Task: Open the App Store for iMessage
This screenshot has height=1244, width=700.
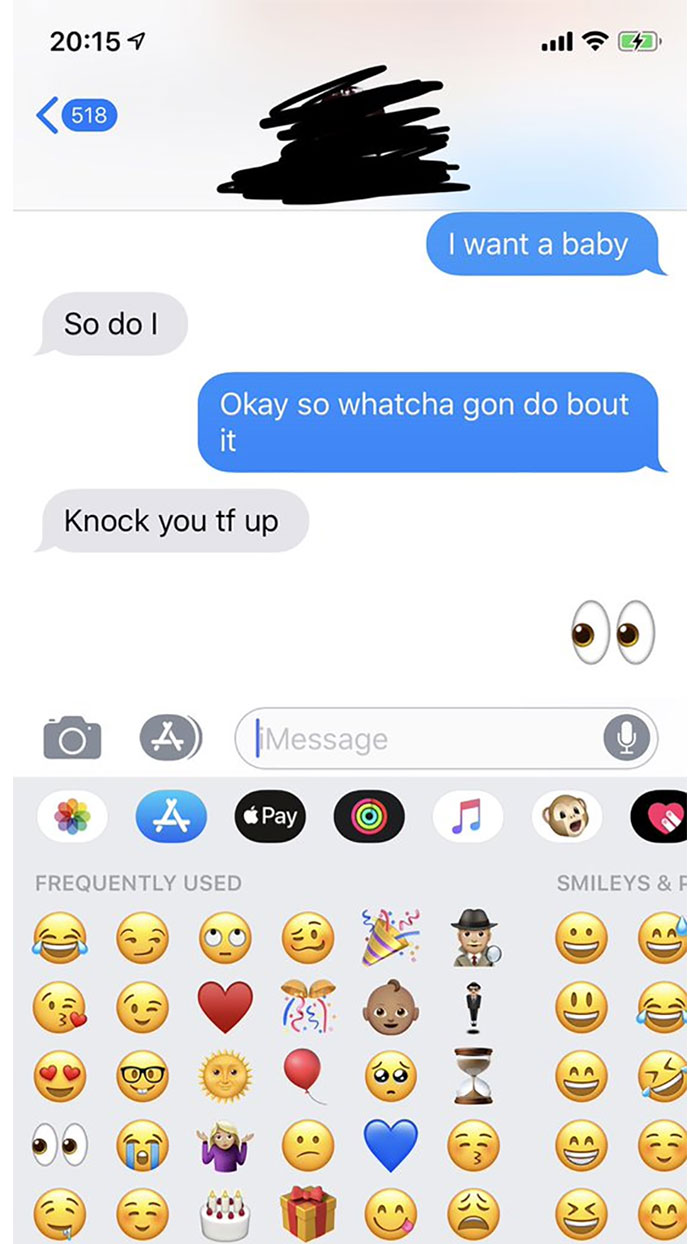Action: point(171,816)
